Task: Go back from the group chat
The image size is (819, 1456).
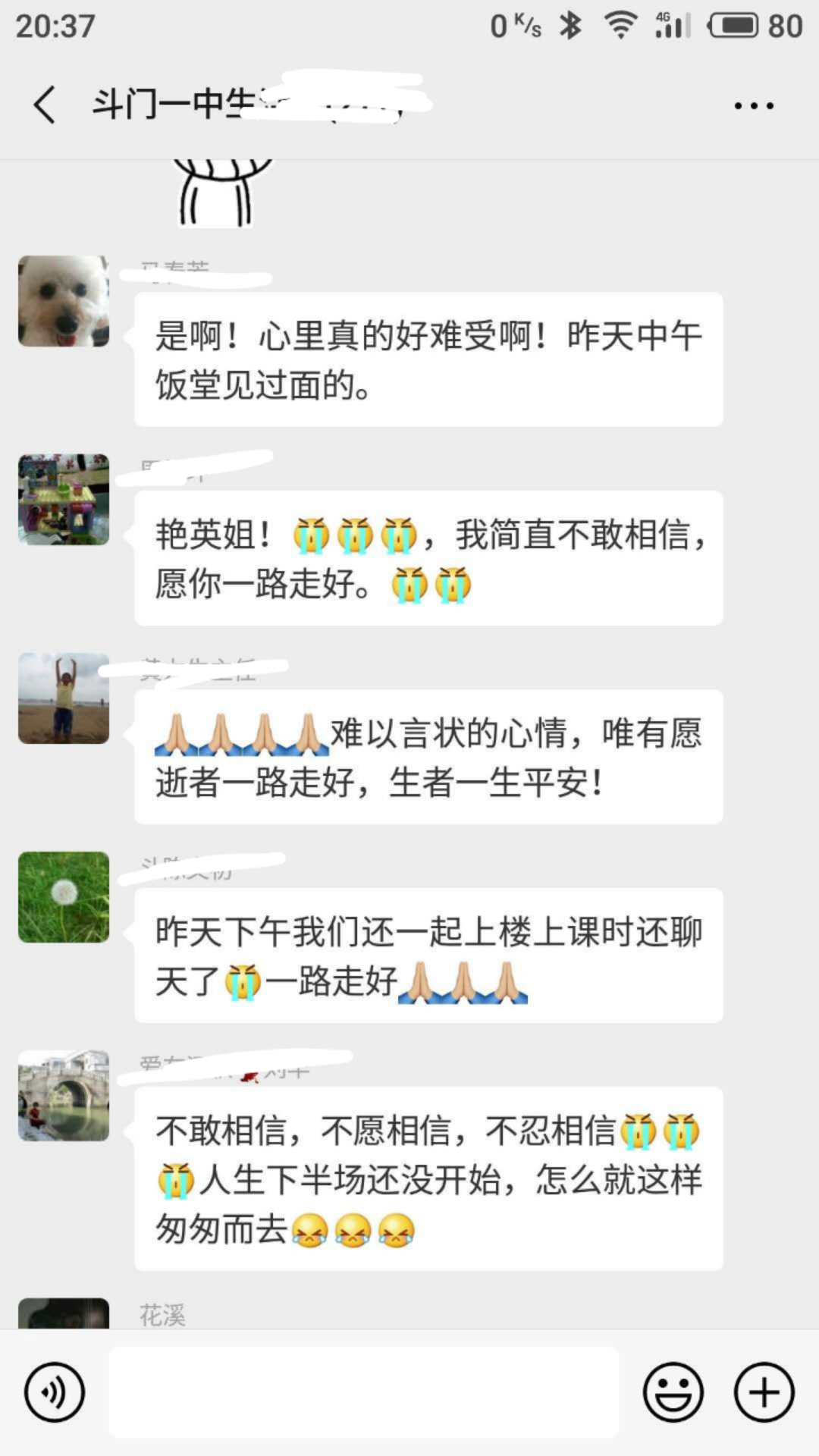Action: pyautogui.click(x=45, y=105)
